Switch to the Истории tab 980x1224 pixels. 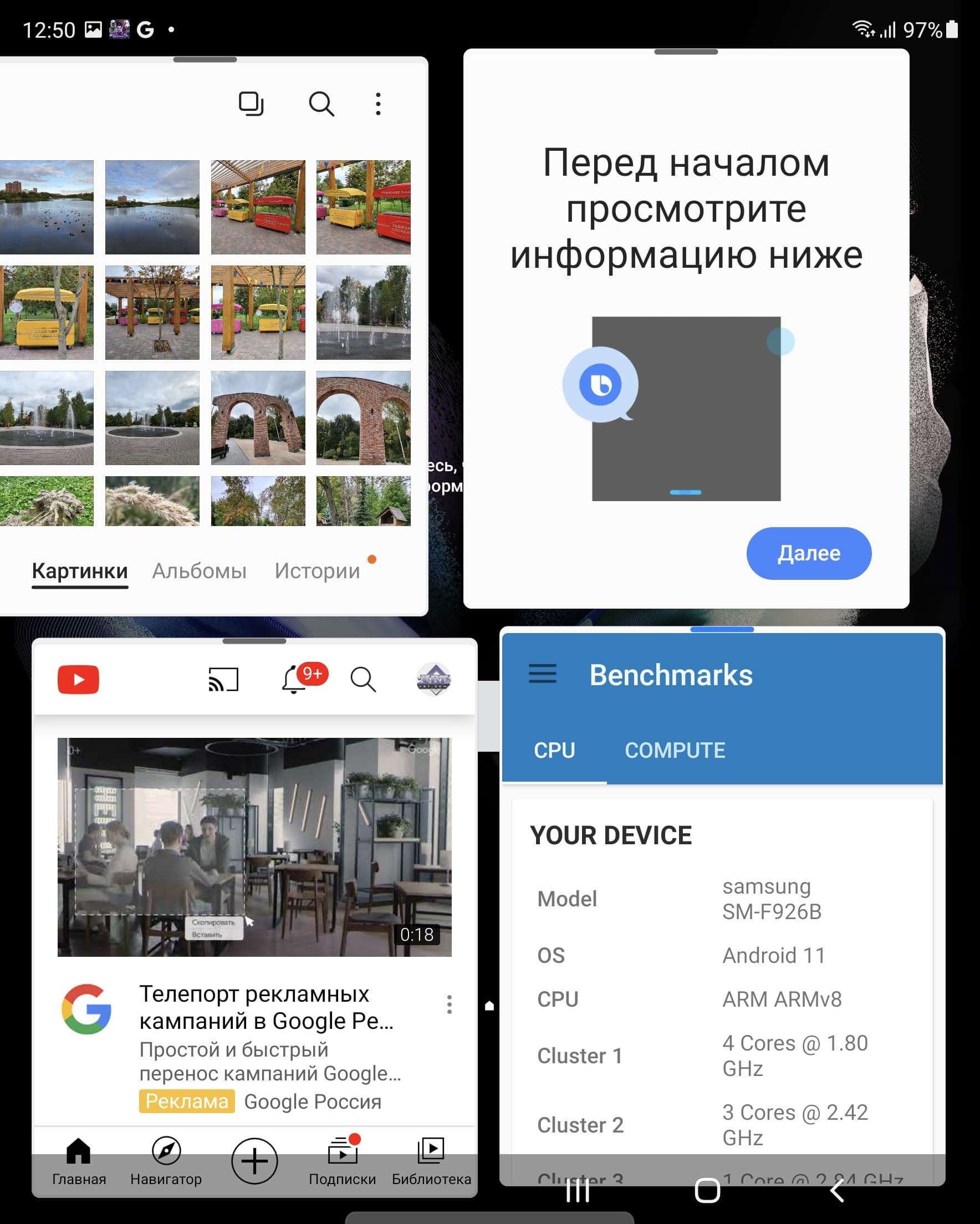pos(318,570)
